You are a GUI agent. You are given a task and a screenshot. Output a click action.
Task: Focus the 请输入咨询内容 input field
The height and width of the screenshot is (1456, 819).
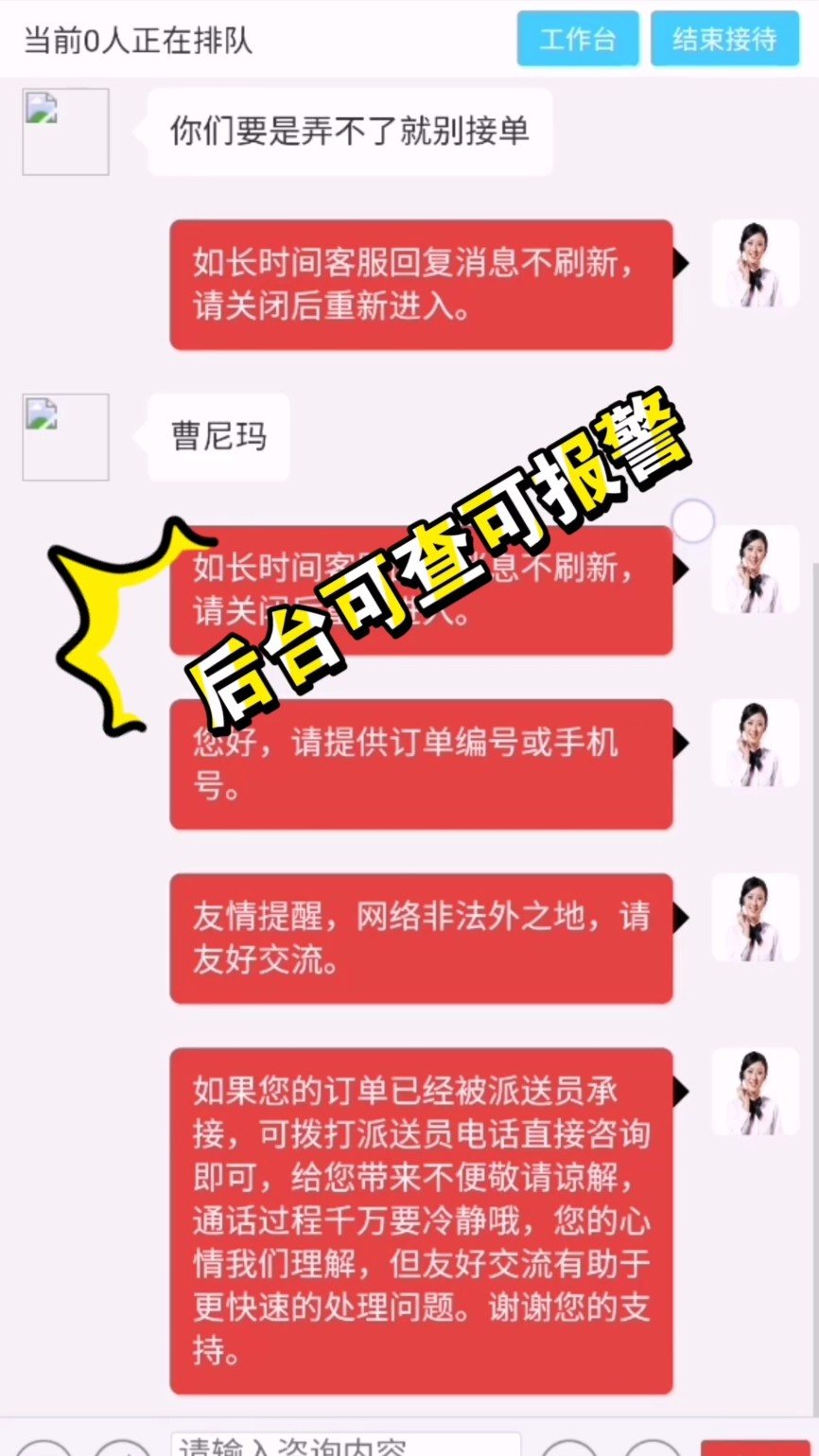345,1445
